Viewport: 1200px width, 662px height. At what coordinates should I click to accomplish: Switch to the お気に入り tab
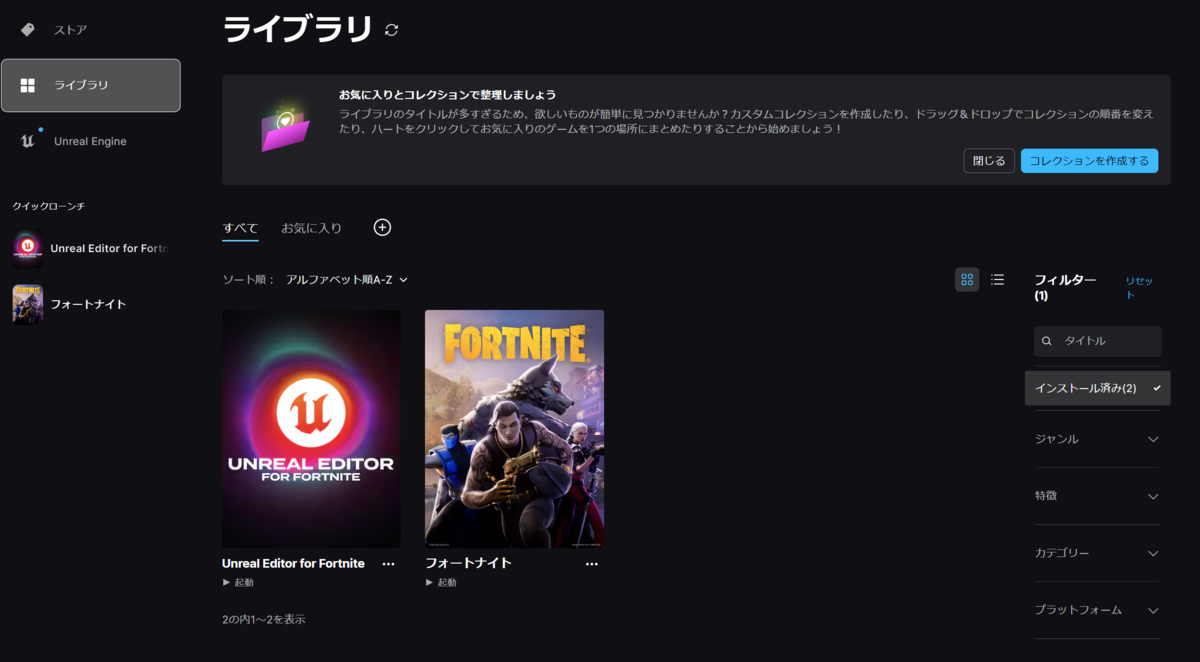pyautogui.click(x=311, y=228)
